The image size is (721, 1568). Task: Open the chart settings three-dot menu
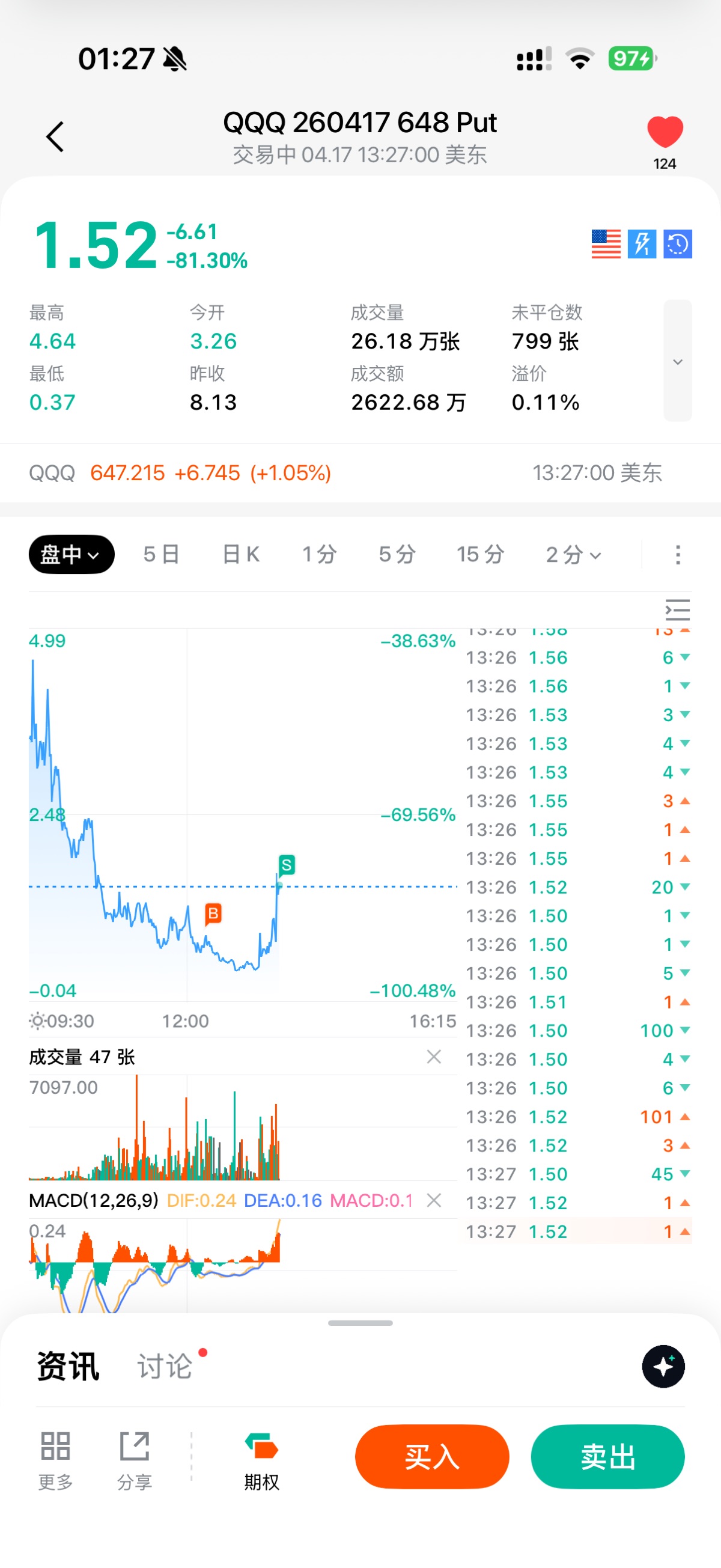[677, 555]
